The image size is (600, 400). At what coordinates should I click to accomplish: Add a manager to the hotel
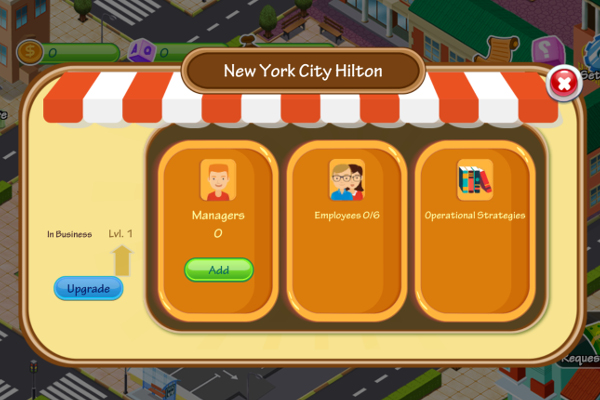coord(219,270)
